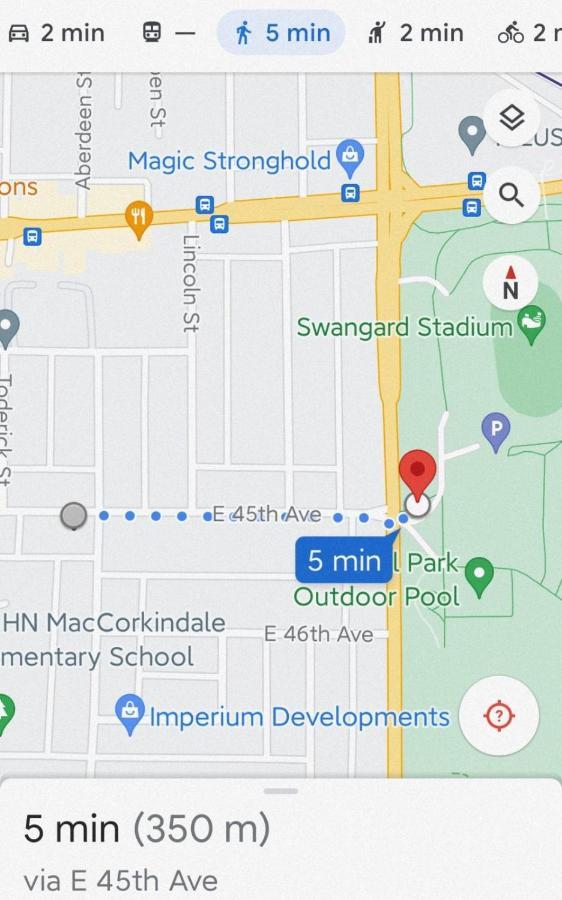
Task: Switch to ride-hailing 2 min option
Action: pyautogui.click(x=415, y=33)
